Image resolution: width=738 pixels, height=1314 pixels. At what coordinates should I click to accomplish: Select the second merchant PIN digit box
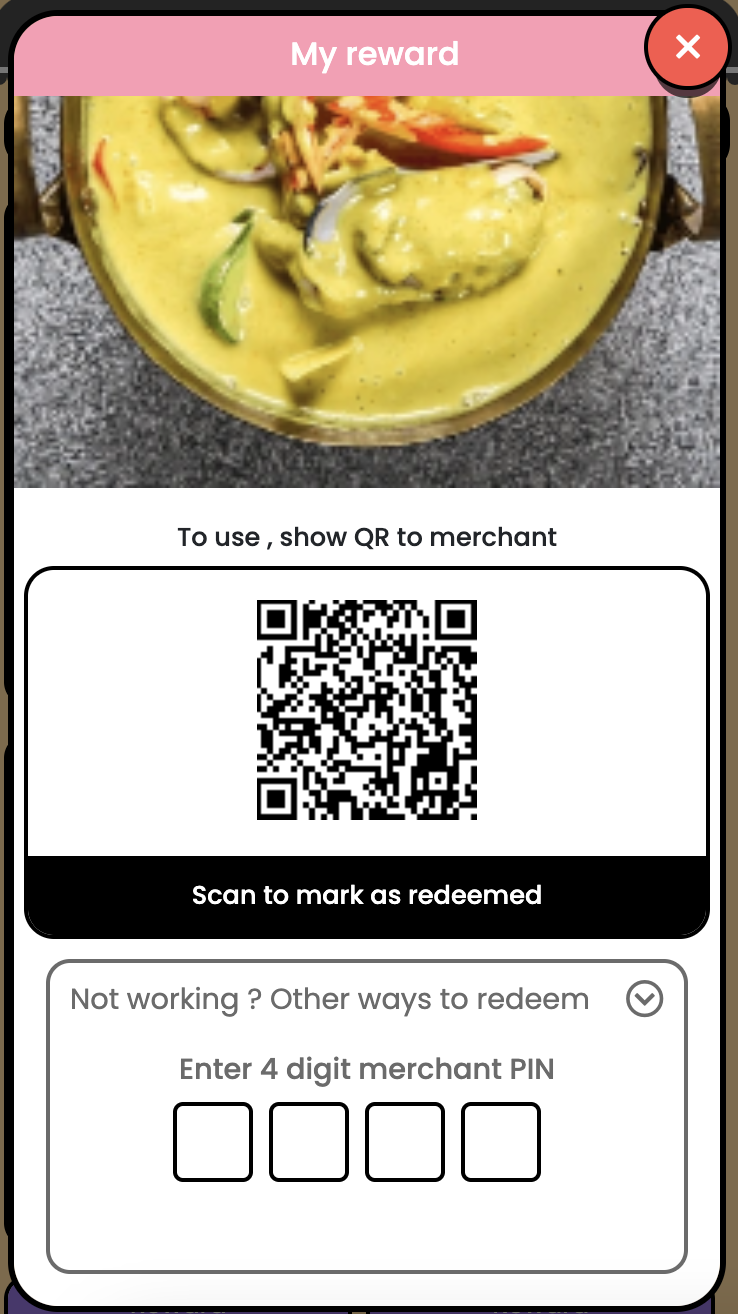[309, 1142]
